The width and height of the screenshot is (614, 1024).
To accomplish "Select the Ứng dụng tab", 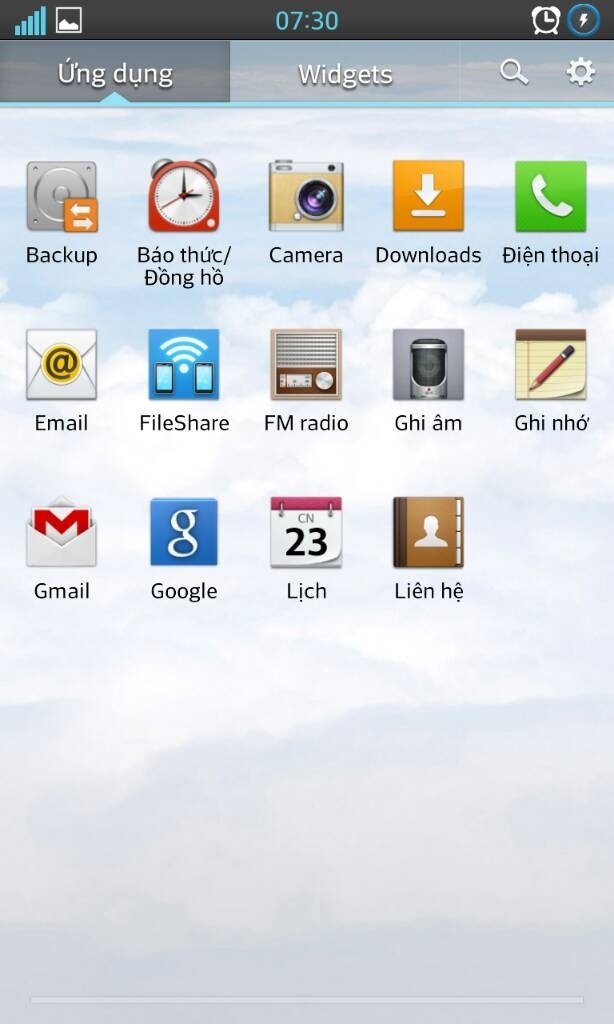I will click(x=115, y=74).
